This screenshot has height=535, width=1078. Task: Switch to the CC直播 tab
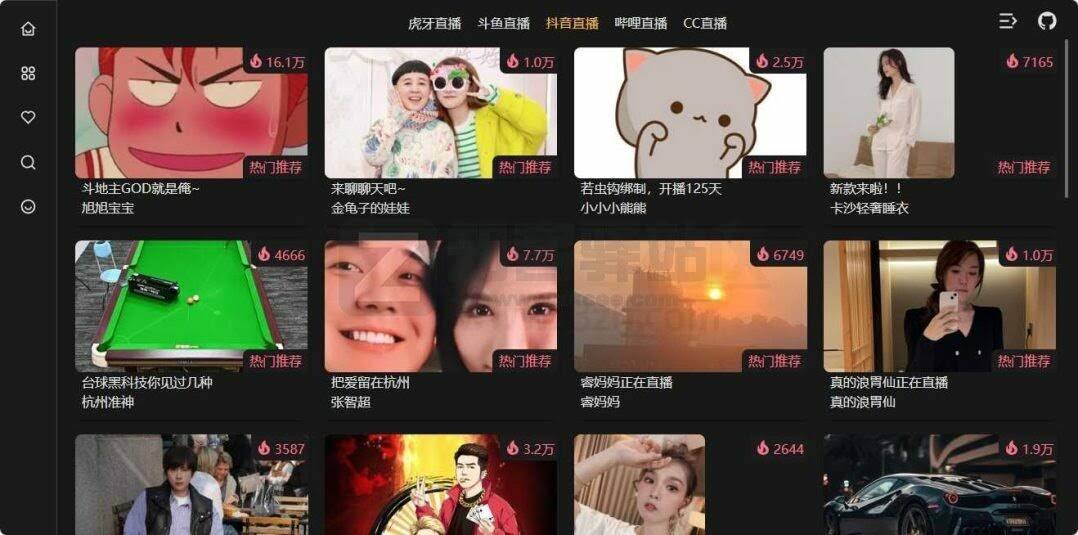click(705, 23)
